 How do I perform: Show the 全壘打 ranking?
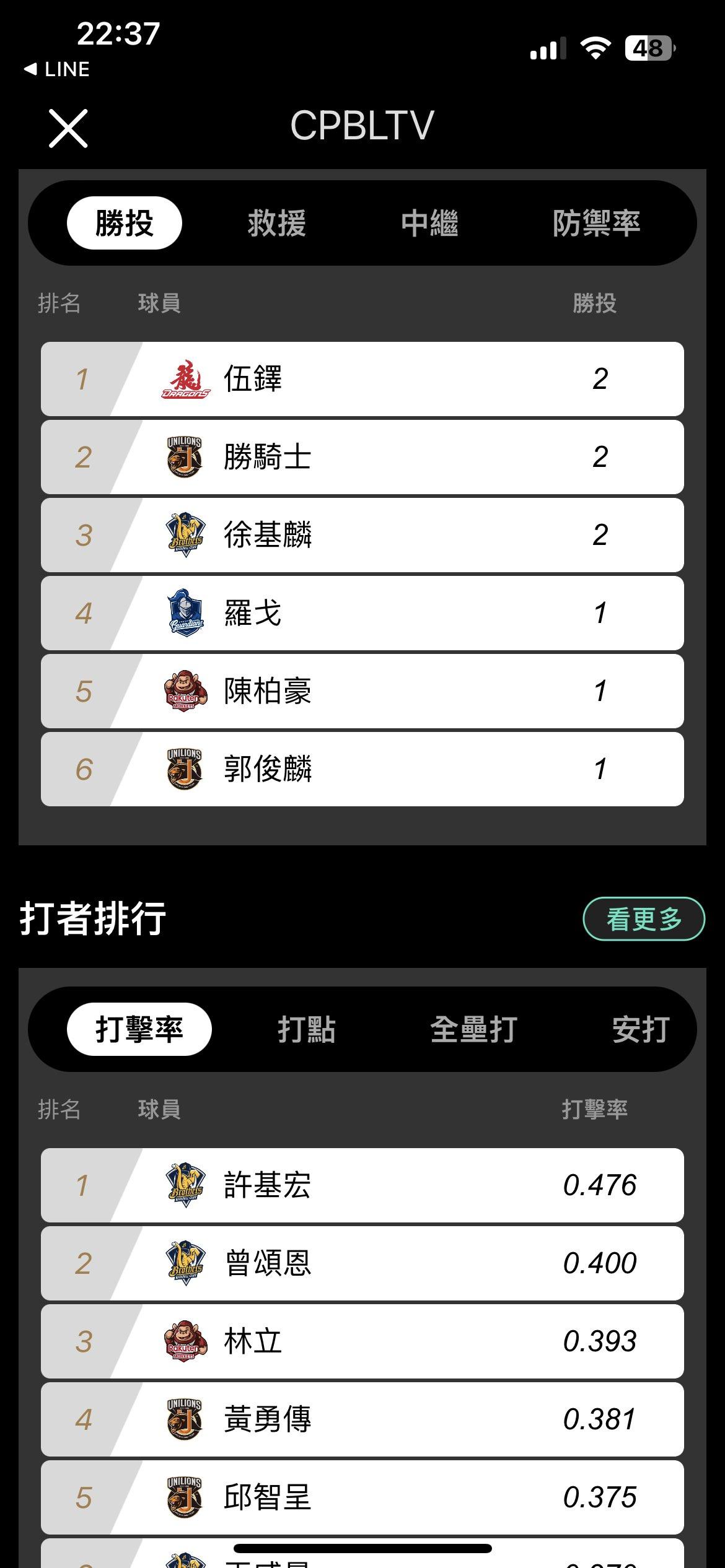pos(473,1029)
